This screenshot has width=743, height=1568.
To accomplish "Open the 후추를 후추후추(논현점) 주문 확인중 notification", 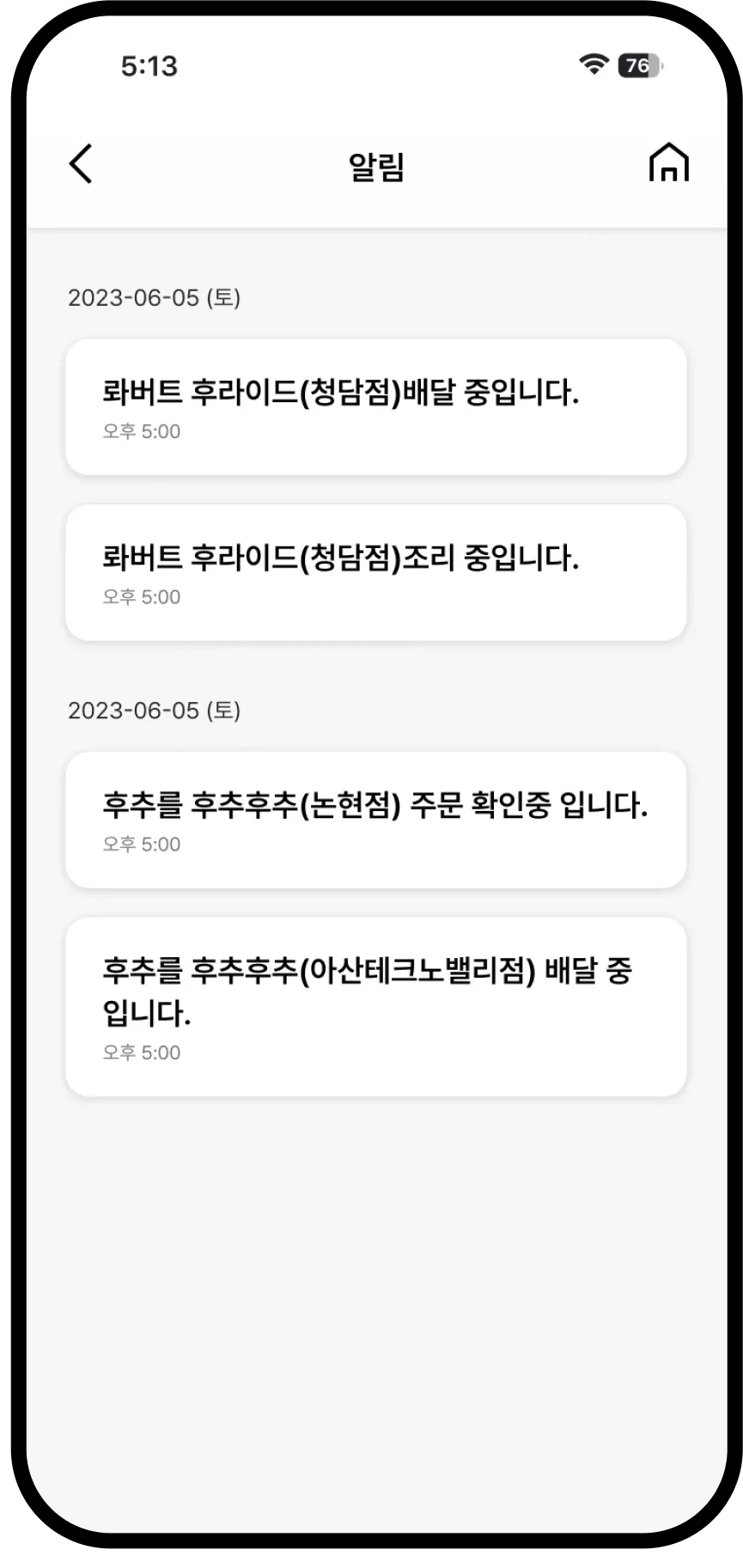I will click(x=375, y=818).
